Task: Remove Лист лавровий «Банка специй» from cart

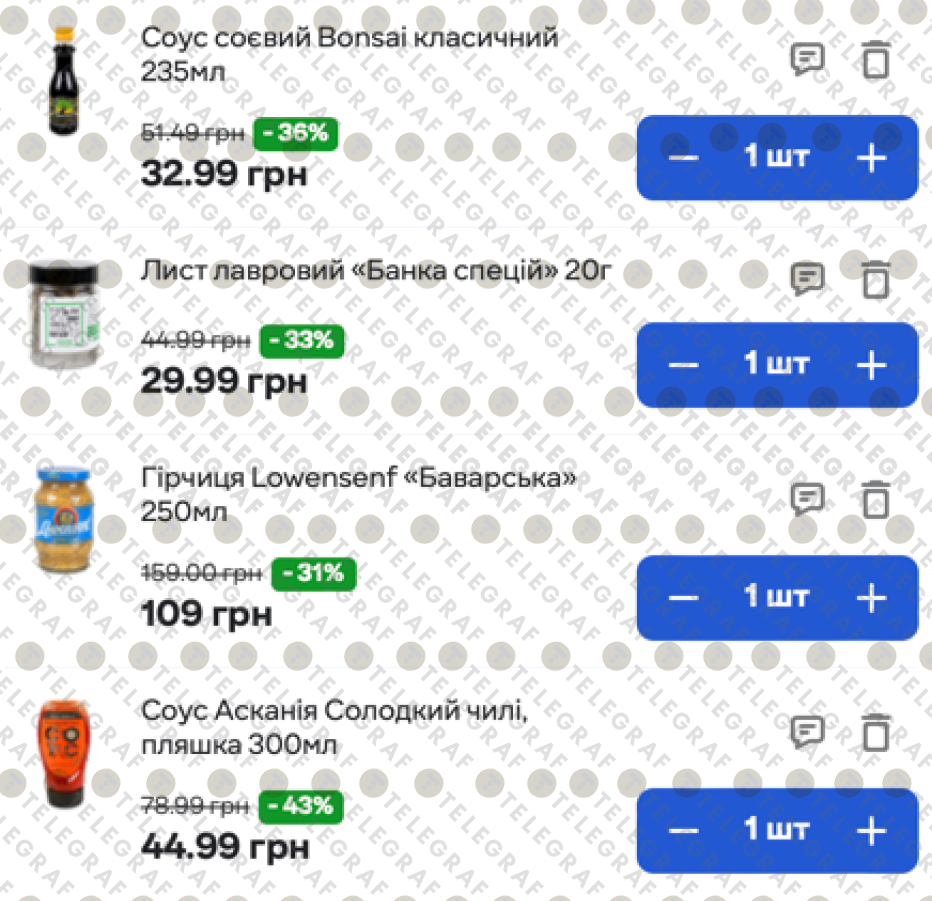Action: [x=876, y=279]
